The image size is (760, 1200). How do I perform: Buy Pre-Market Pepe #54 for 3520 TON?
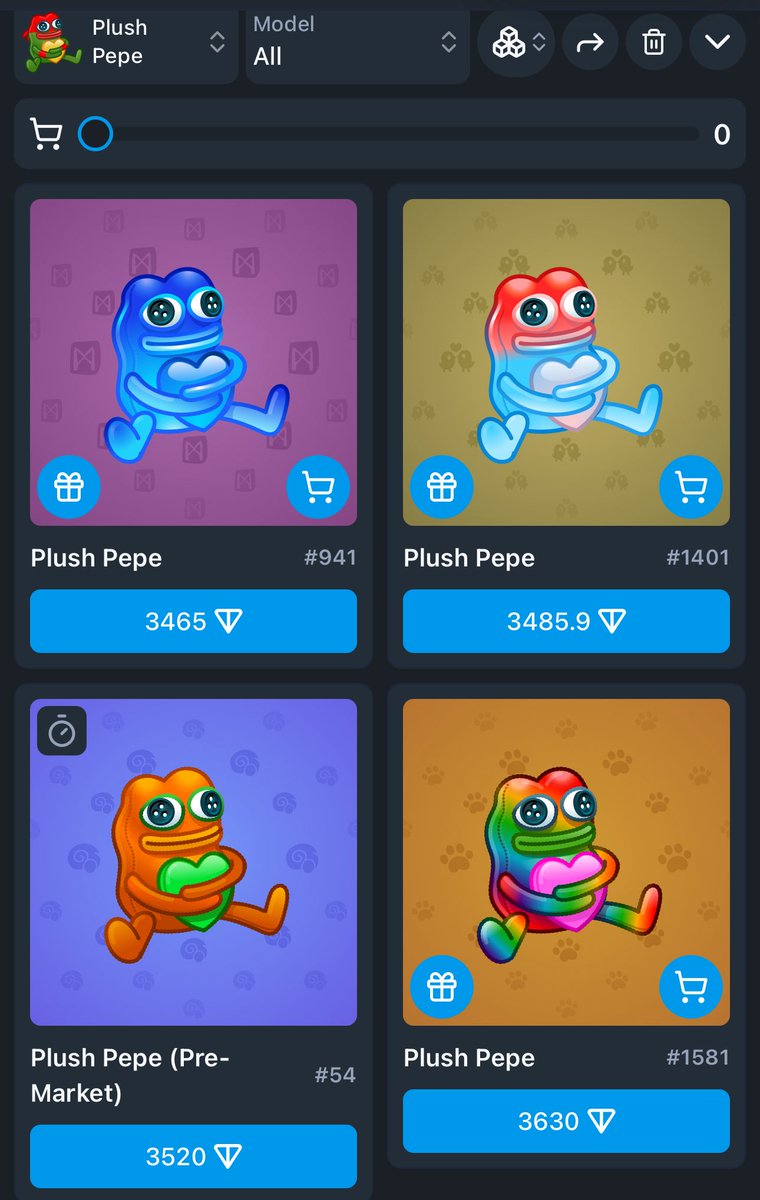193,1156
